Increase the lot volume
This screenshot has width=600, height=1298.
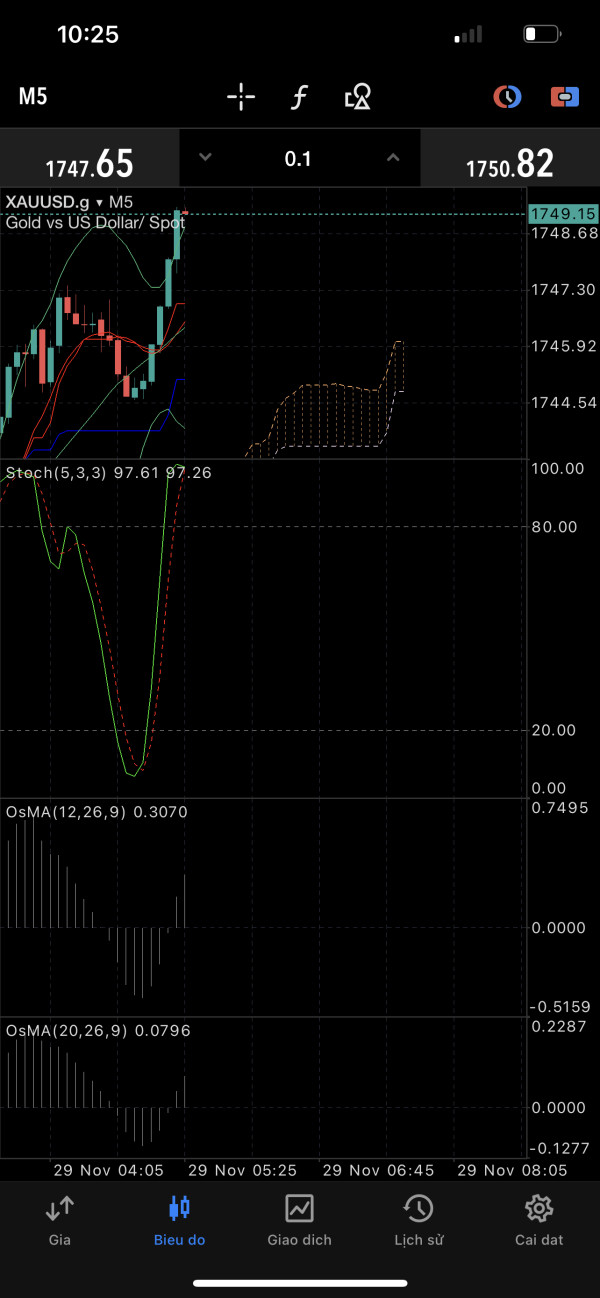coord(393,158)
